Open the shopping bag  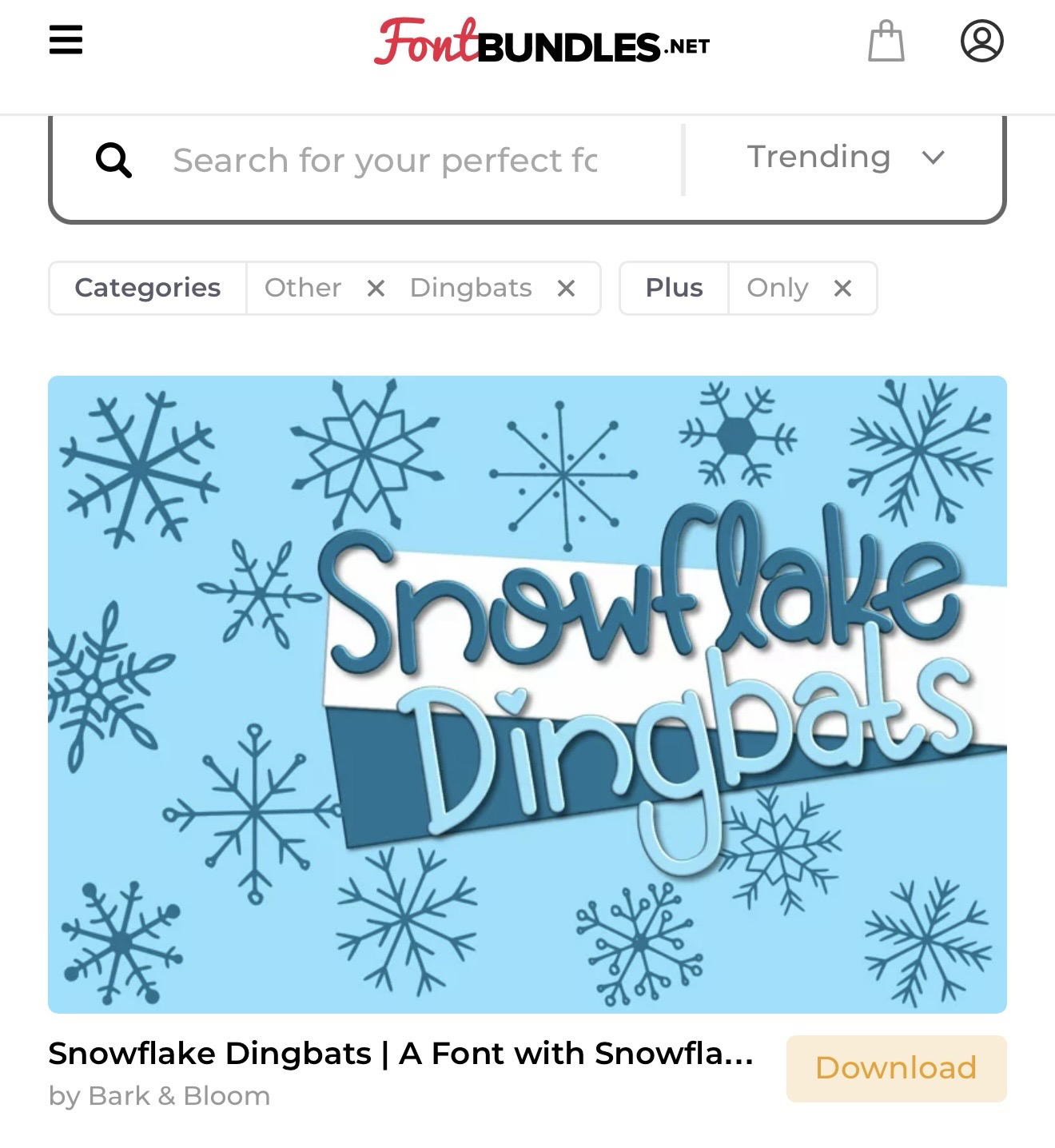pos(886,42)
